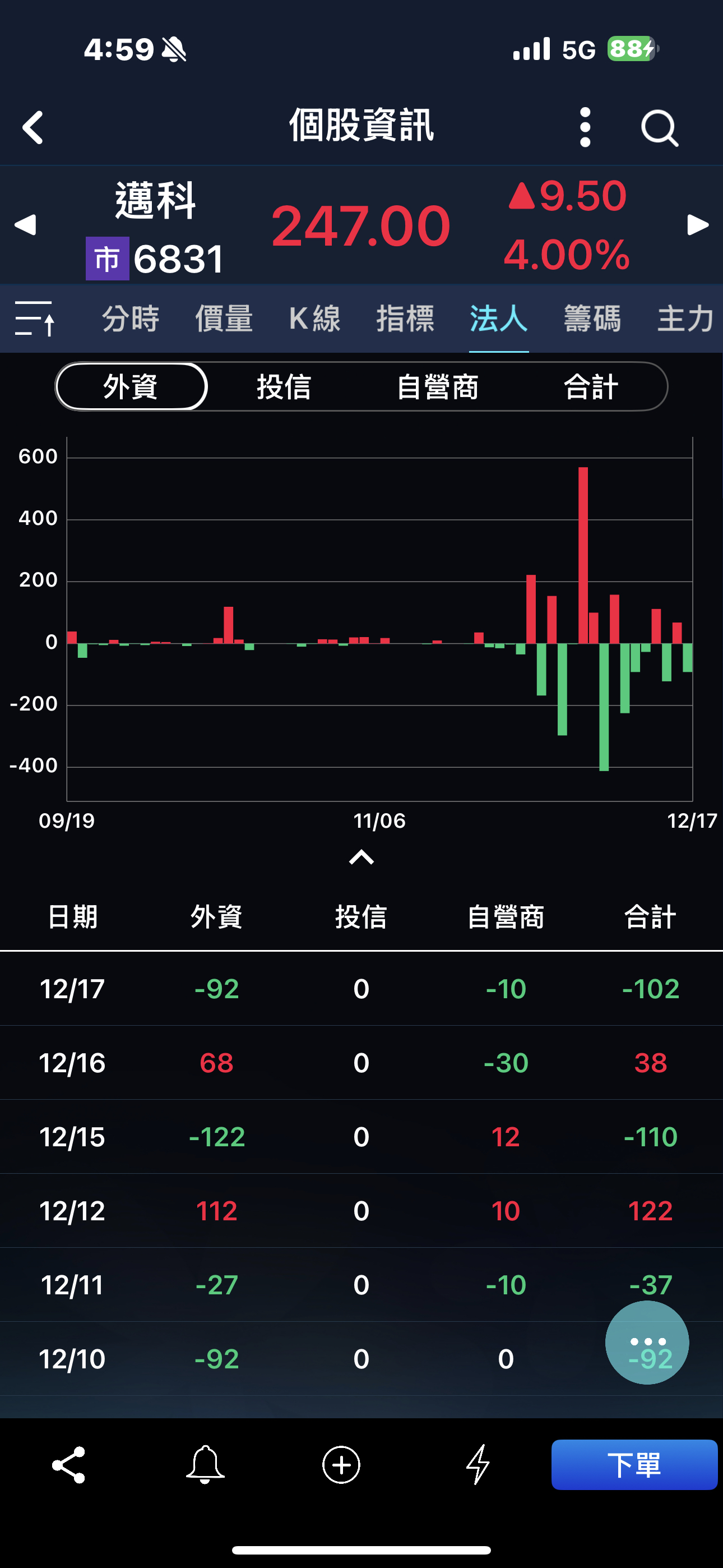
Task: Switch to the 分時 tab
Action: 130,319
